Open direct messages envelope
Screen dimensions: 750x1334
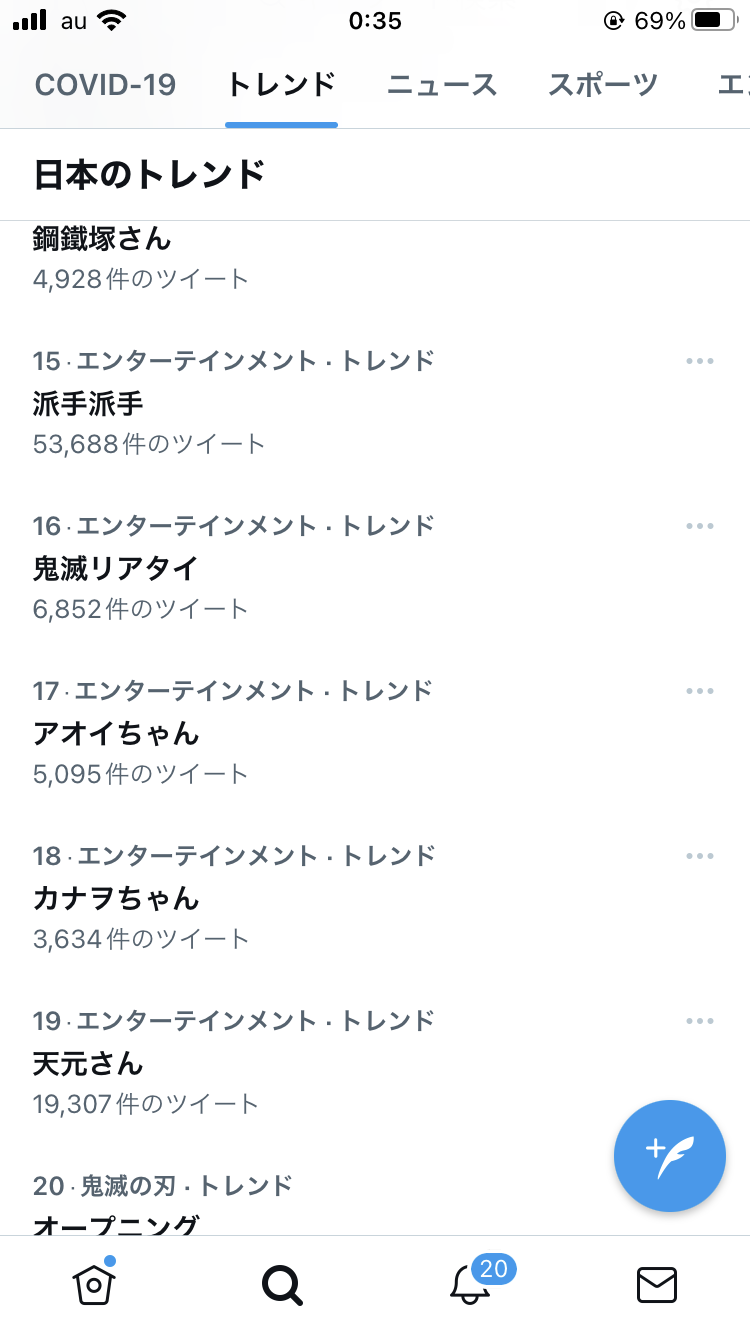pos(657,1285)
